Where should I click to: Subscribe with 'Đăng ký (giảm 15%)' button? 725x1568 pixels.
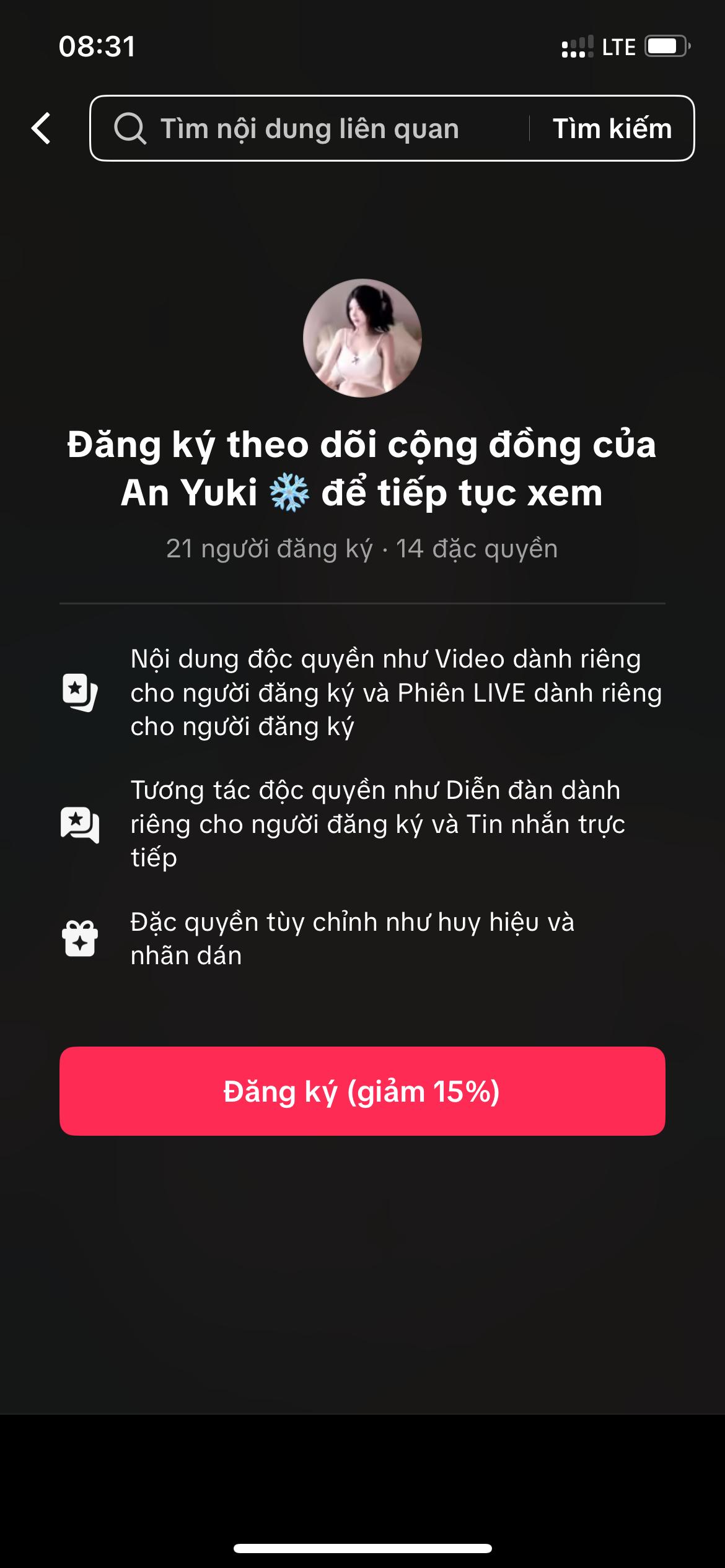362,1091
